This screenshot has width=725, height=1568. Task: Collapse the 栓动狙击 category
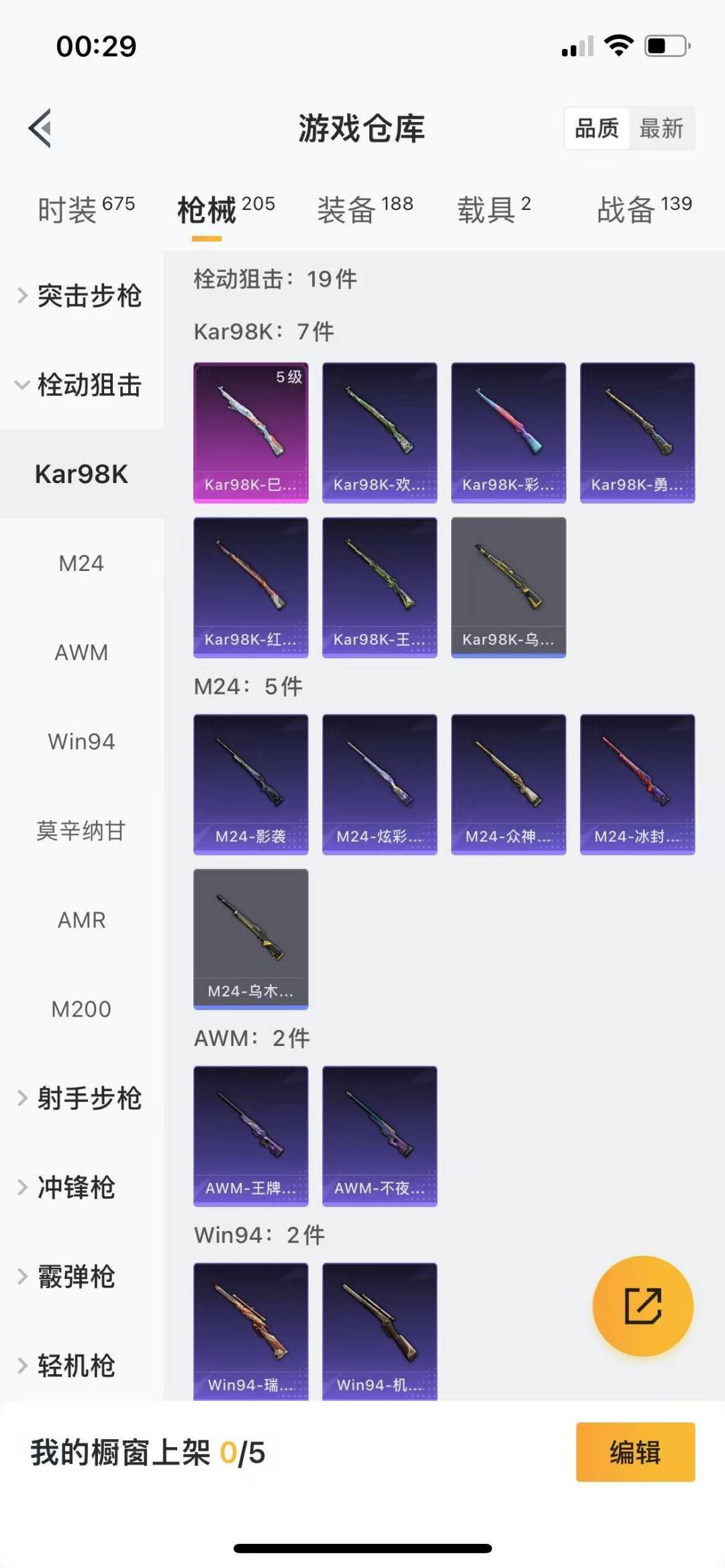tap(81, 385)
